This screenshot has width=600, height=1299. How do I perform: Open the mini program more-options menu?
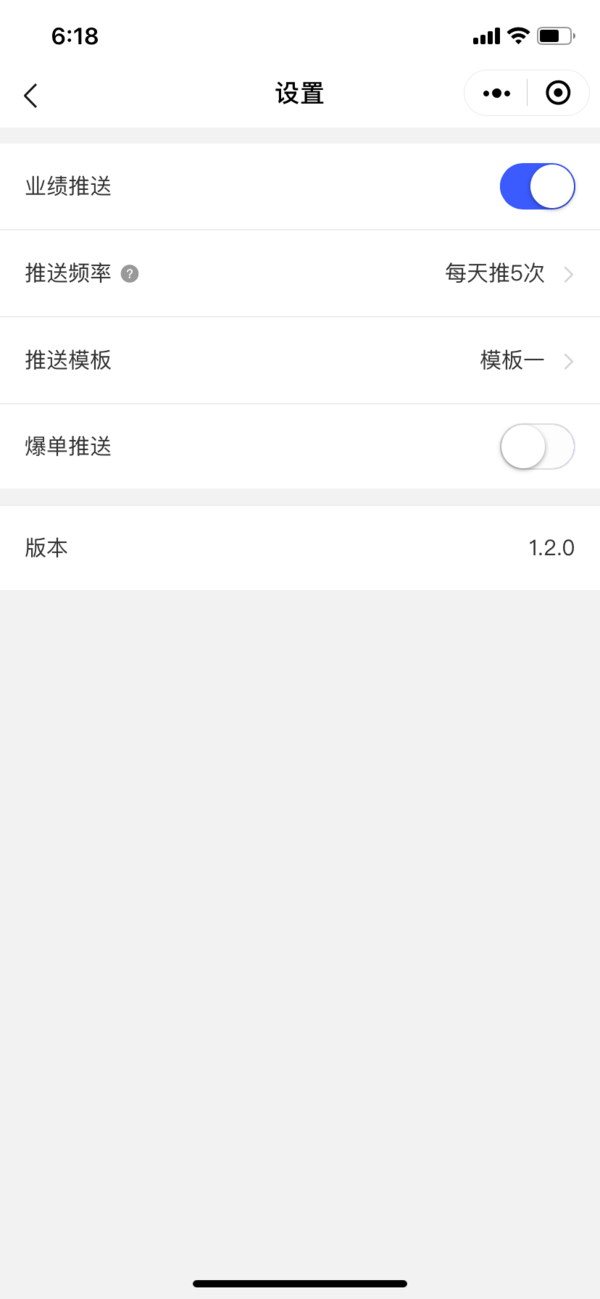[496, 93]
